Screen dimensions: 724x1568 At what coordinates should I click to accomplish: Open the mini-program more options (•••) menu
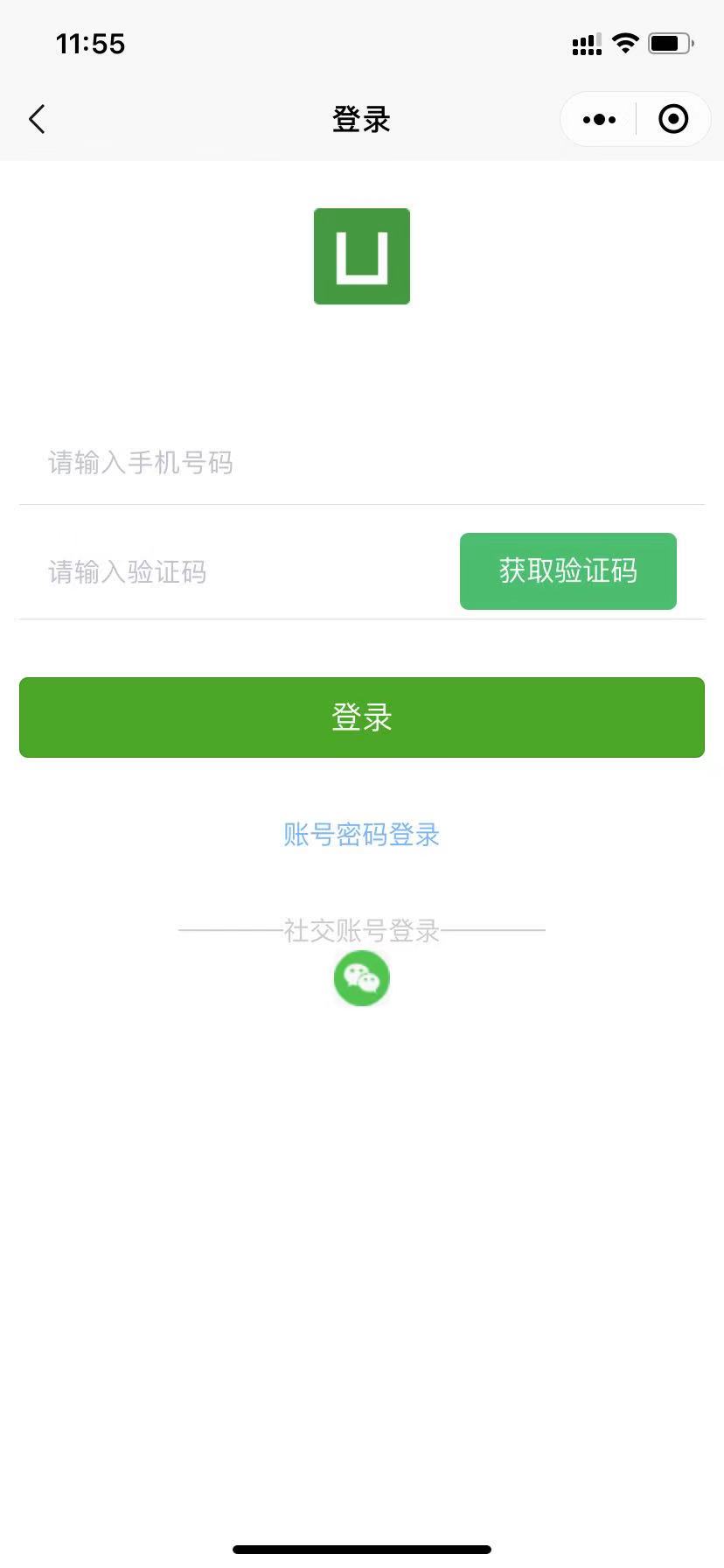(598, 118)
